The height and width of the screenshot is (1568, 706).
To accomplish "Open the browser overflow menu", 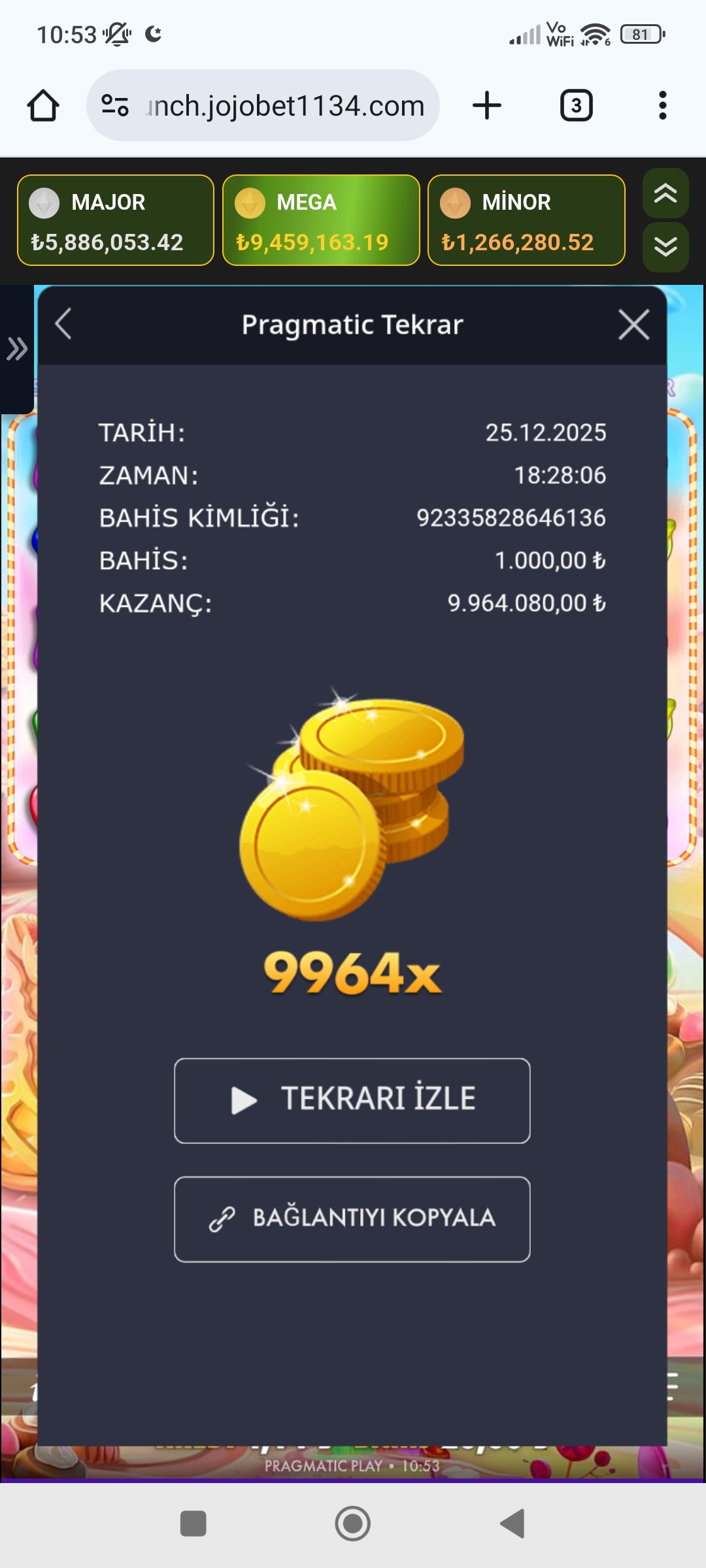I will (x=662, y=106).
